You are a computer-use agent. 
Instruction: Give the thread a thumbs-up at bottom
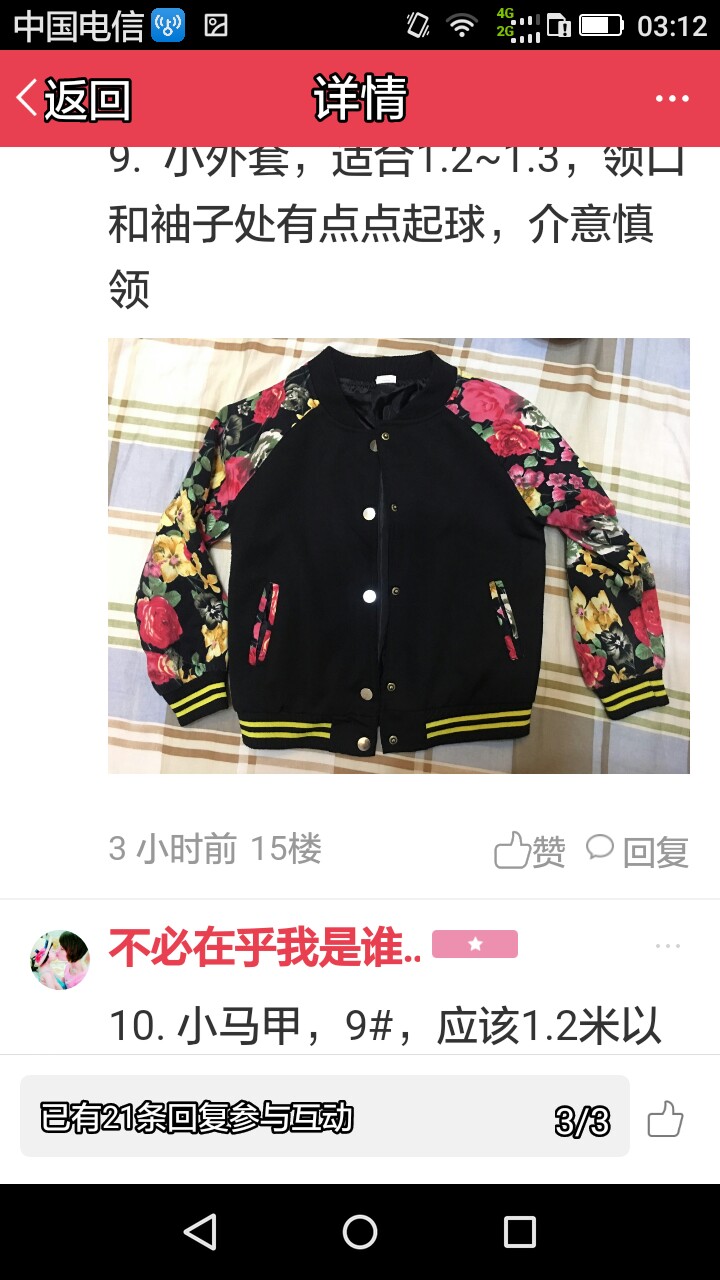(x=665, y=1118)
